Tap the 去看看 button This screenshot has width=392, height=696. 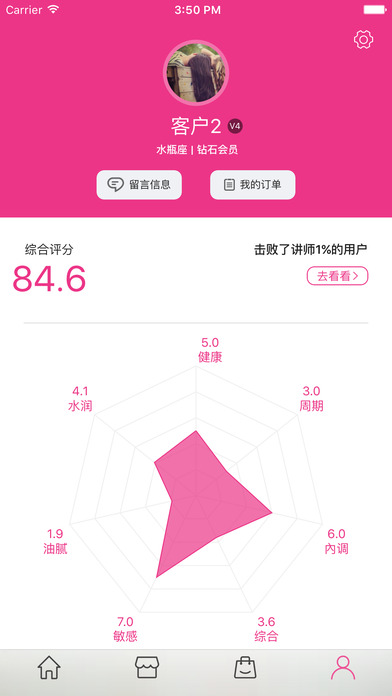click(337, 276)
